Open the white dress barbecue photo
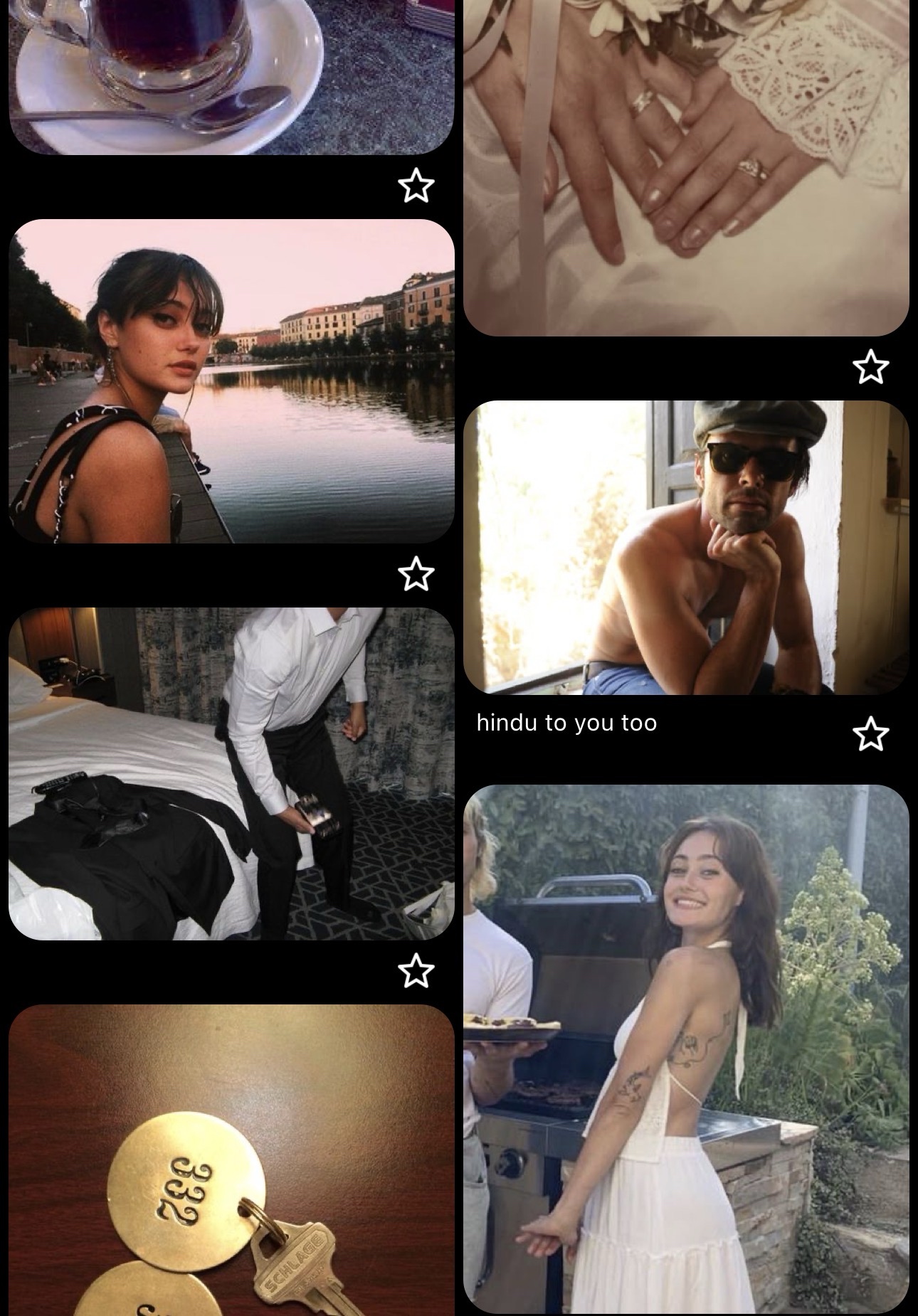Screen dimensions: 918x1316 point(686,1049)
